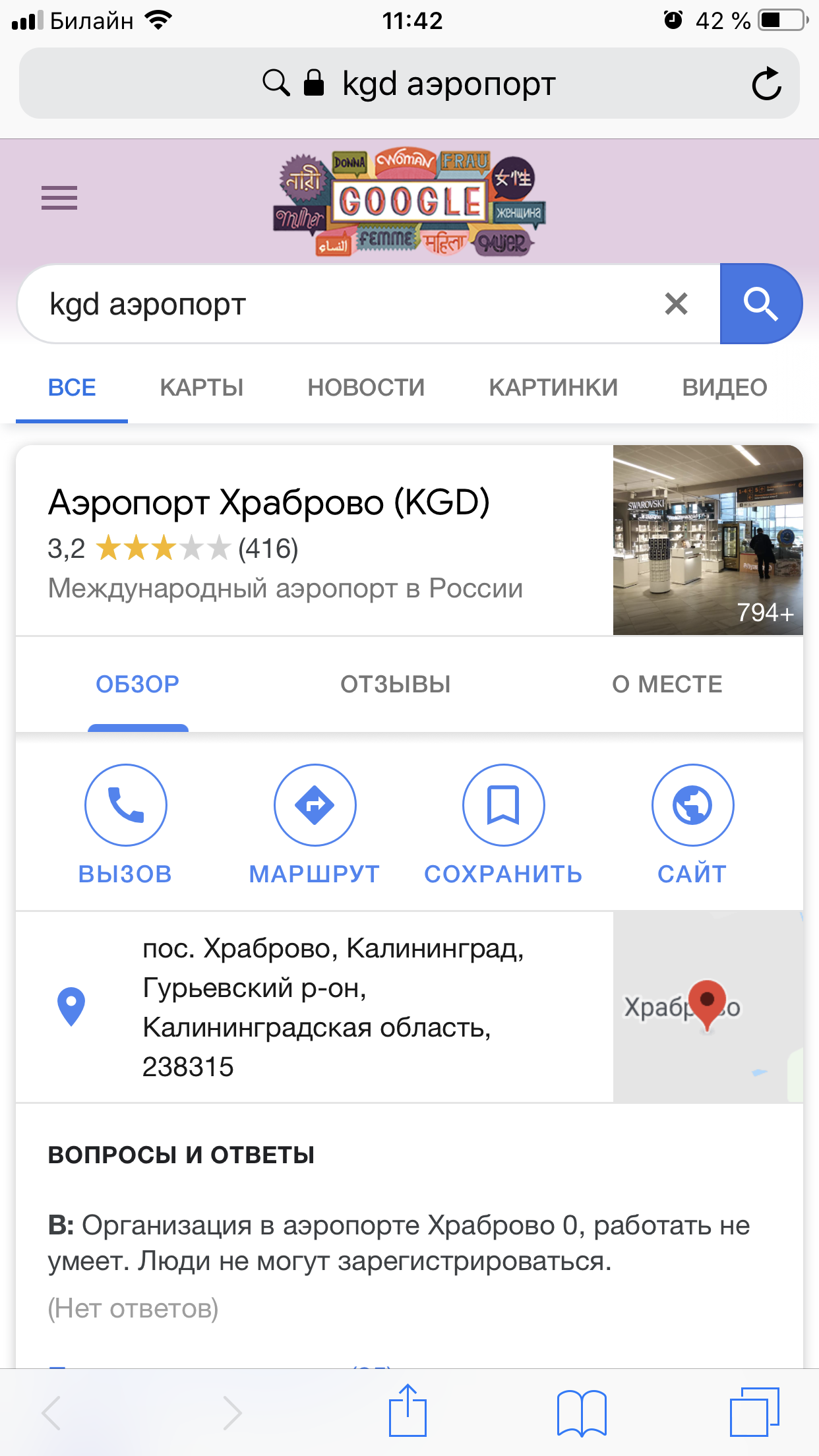Open Safari bookmarks
The height and width of the screenshot is (1456, 819).
pyautogui.click(x=581, y=1412)
